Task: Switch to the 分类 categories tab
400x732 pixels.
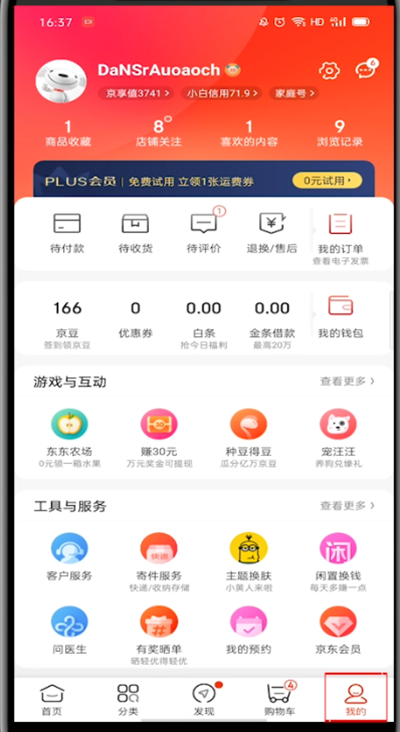Action: 128,700
